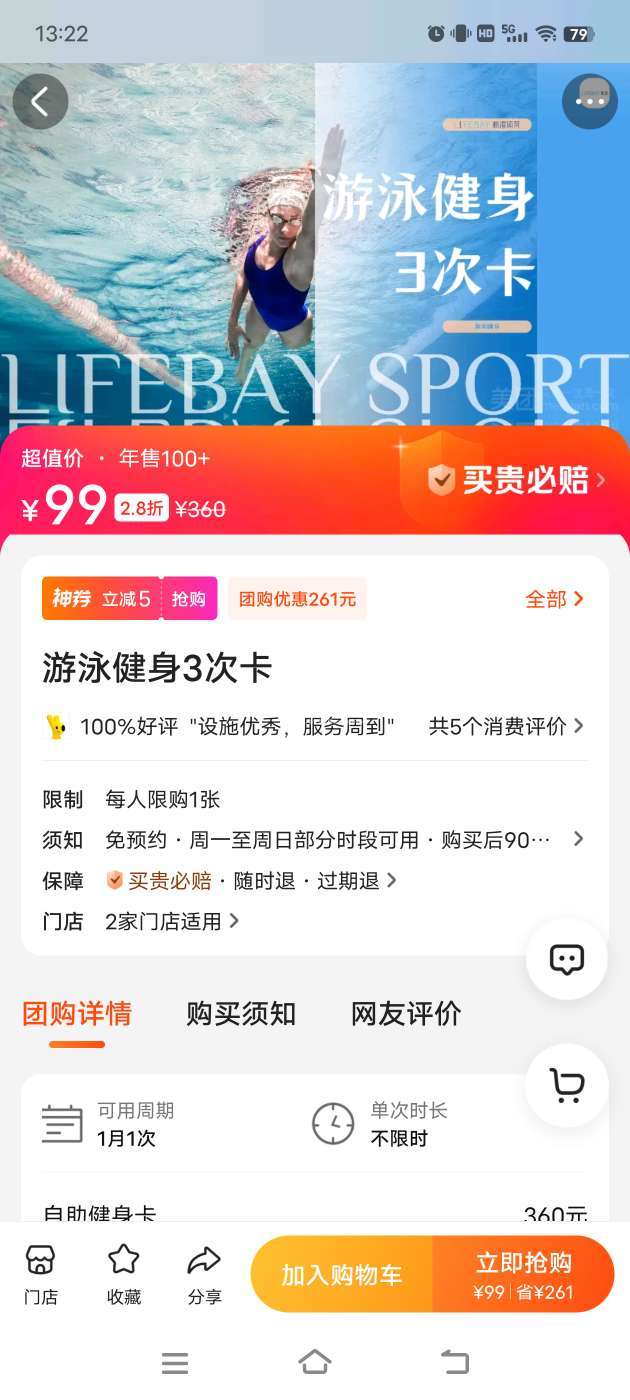Tap 加入购物车 to add to cart
This screenshot has height=1400, width=630.
coord(342,1274)
